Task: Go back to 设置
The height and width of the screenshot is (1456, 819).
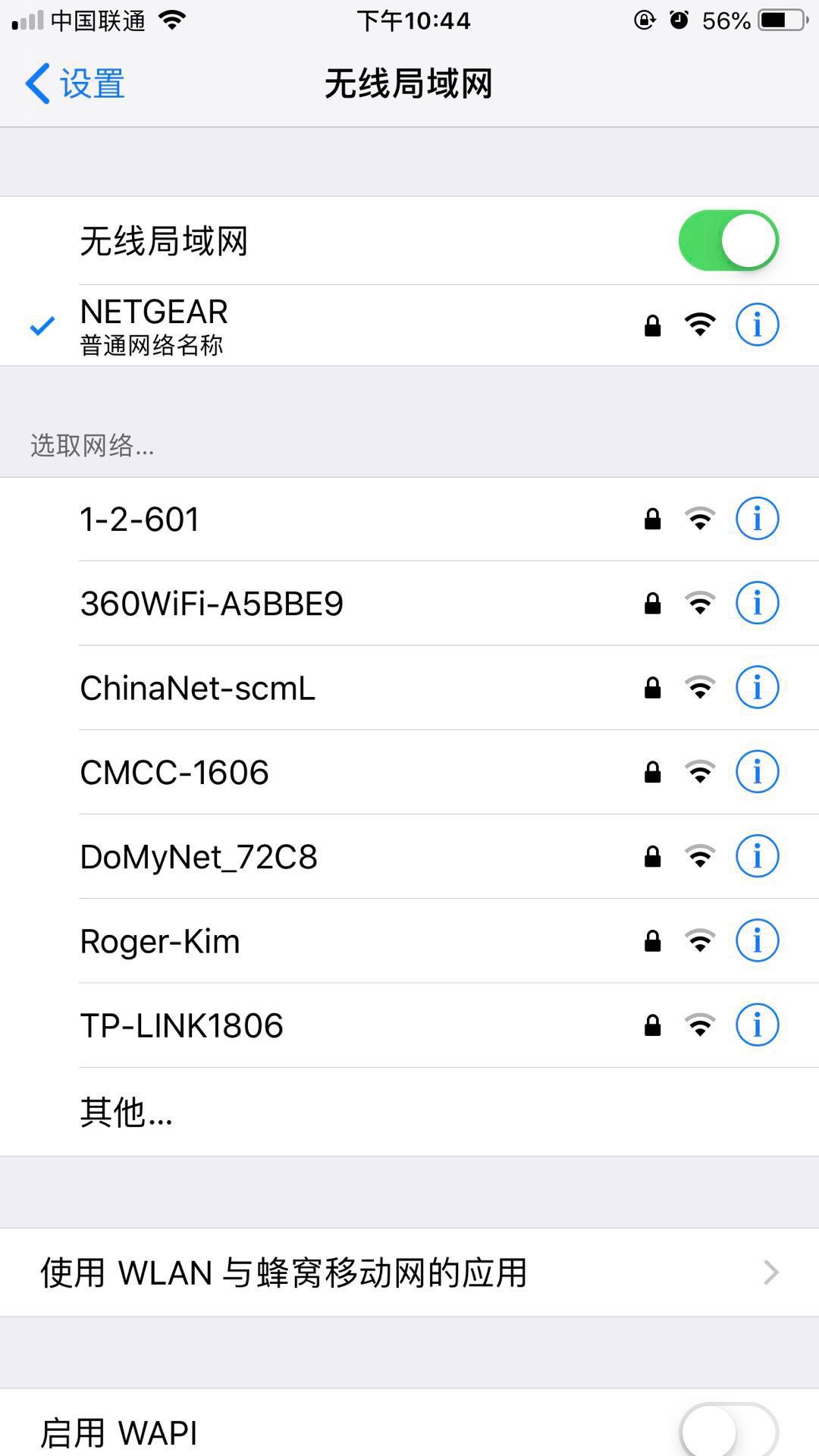Action: 75,83
